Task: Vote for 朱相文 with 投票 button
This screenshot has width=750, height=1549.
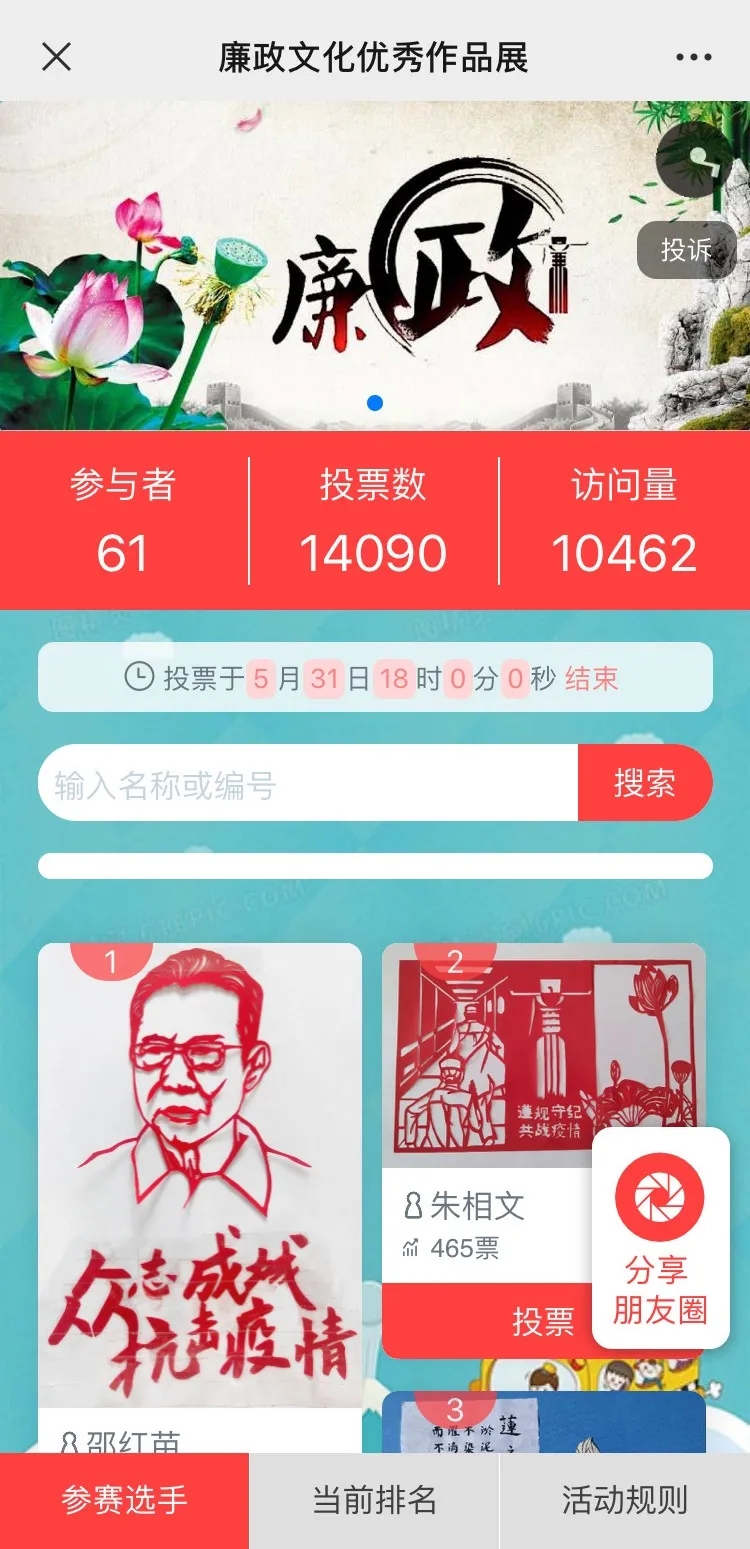Action: (542, 1322)
